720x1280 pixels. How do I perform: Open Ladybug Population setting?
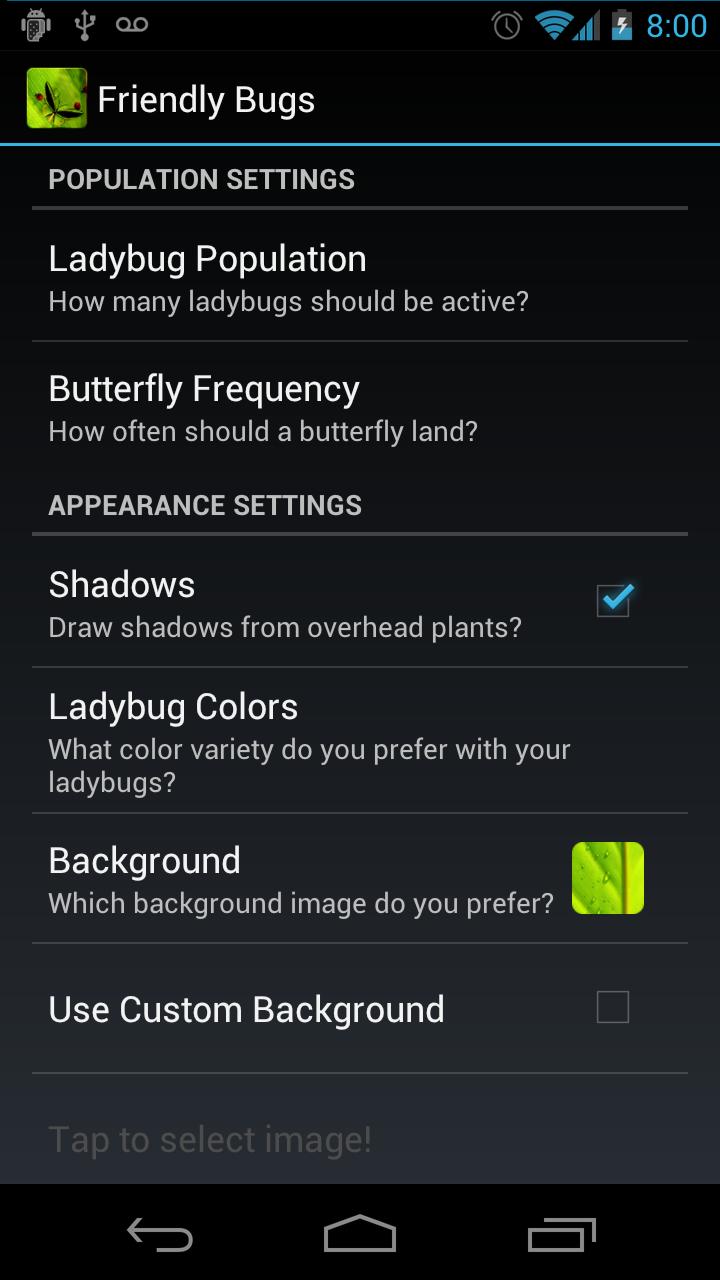[x=288, y=277]
